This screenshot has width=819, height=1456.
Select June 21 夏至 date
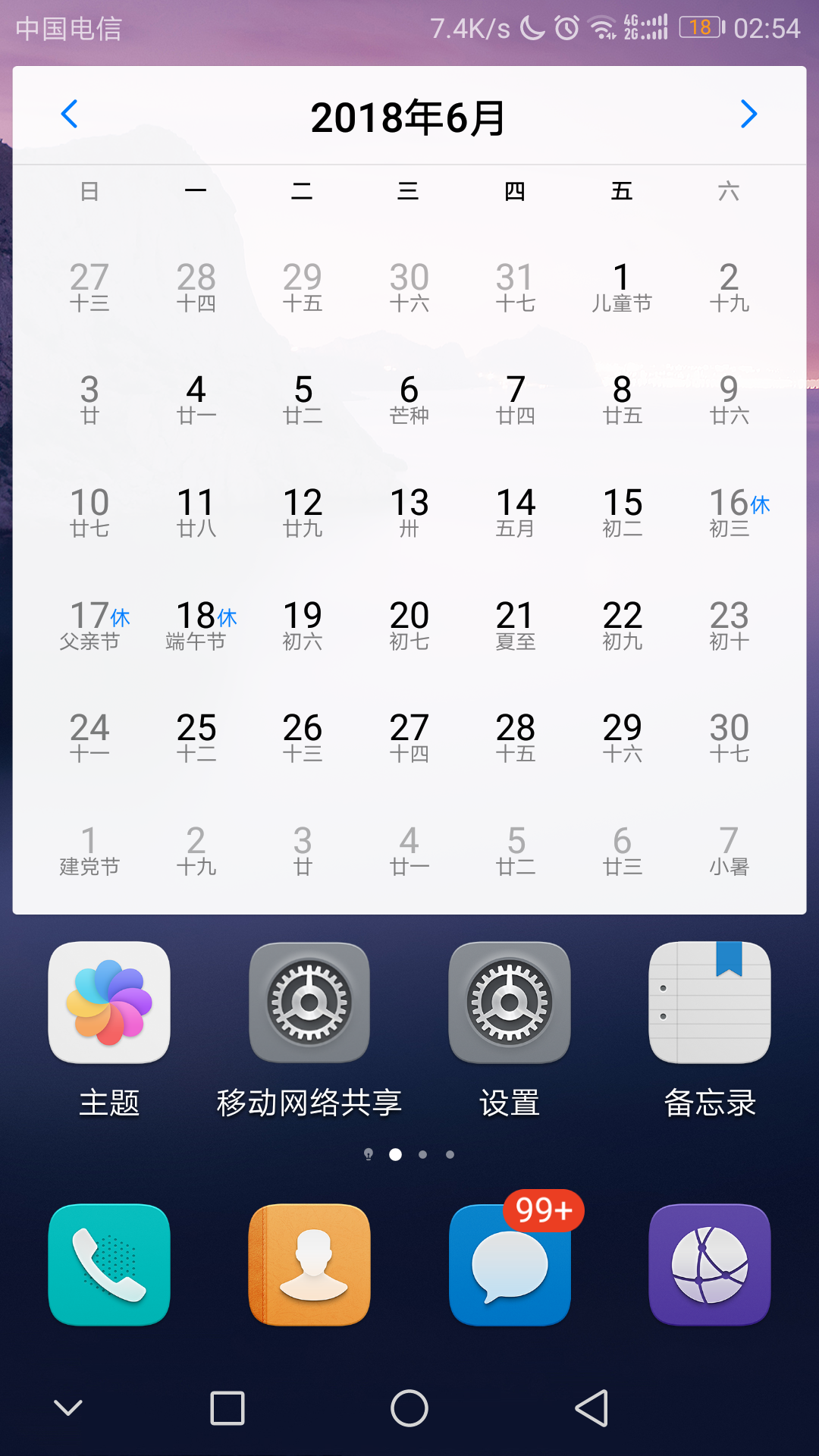pos(516,625)
